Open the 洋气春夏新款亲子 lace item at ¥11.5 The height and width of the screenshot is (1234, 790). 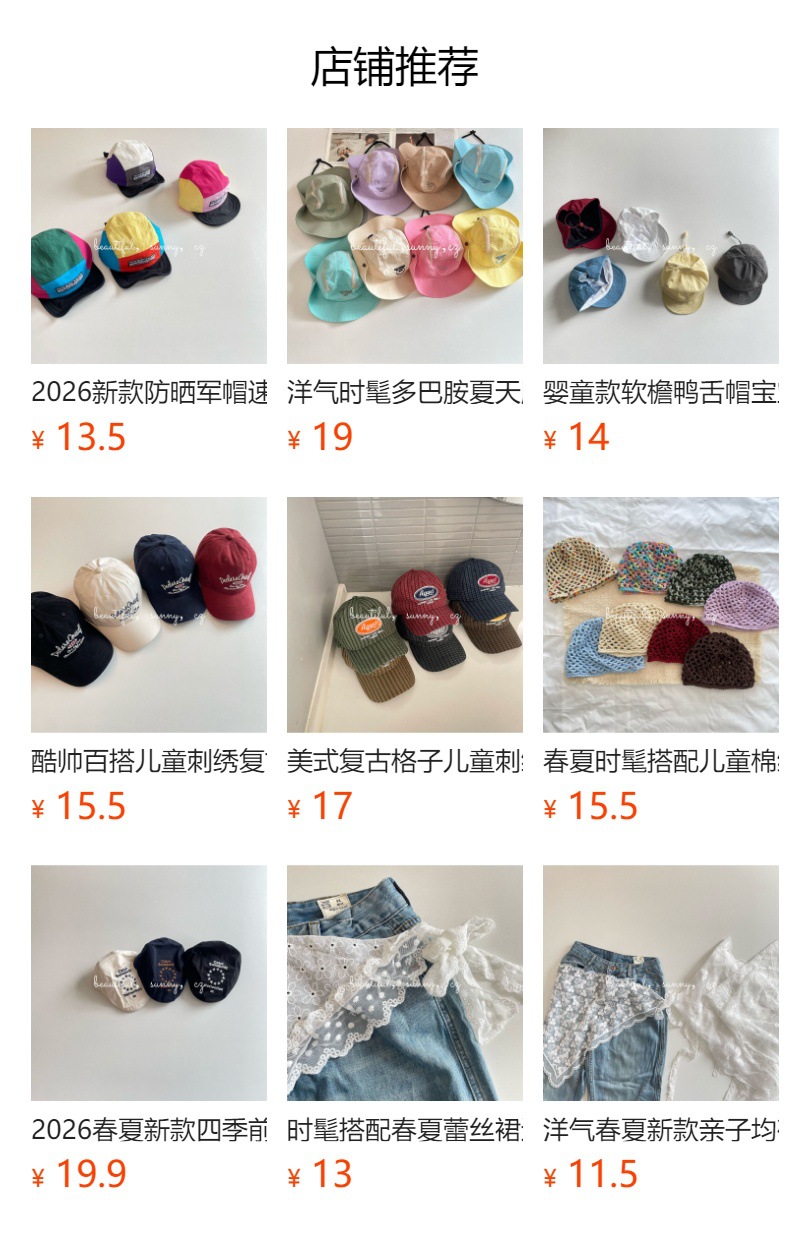pos(661,1029)
